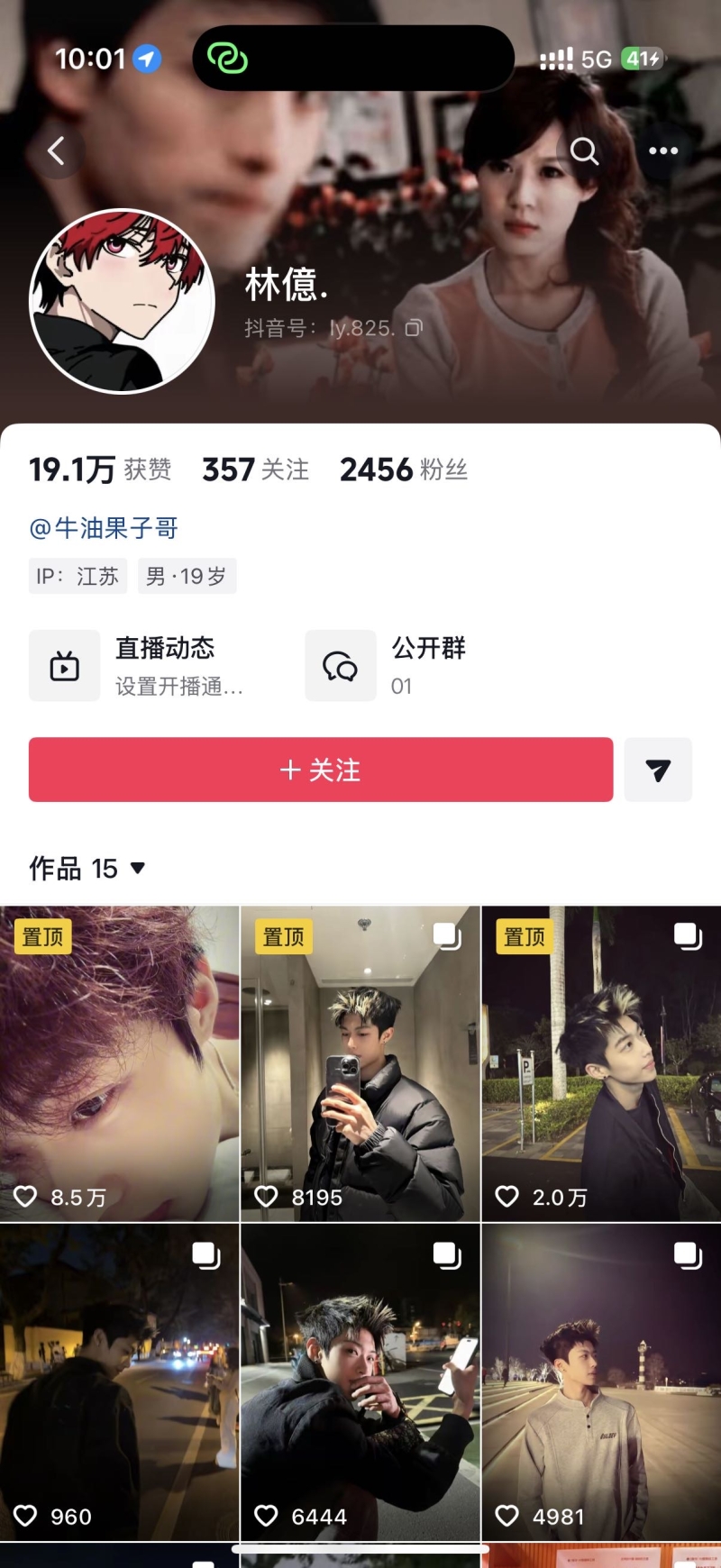
Task: Go back using the back arrow
Action: click(57, 151)
